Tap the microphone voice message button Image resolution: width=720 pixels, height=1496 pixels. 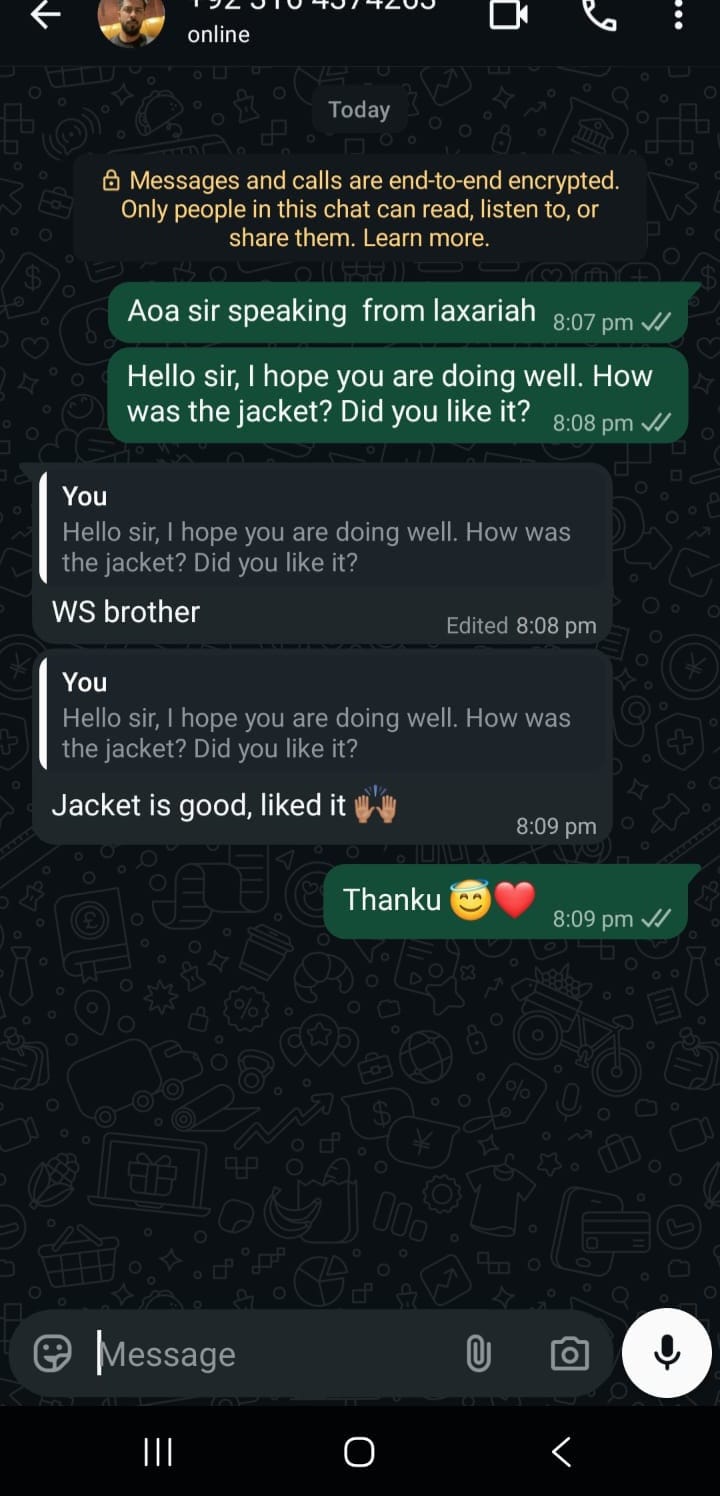point(667,1352)
